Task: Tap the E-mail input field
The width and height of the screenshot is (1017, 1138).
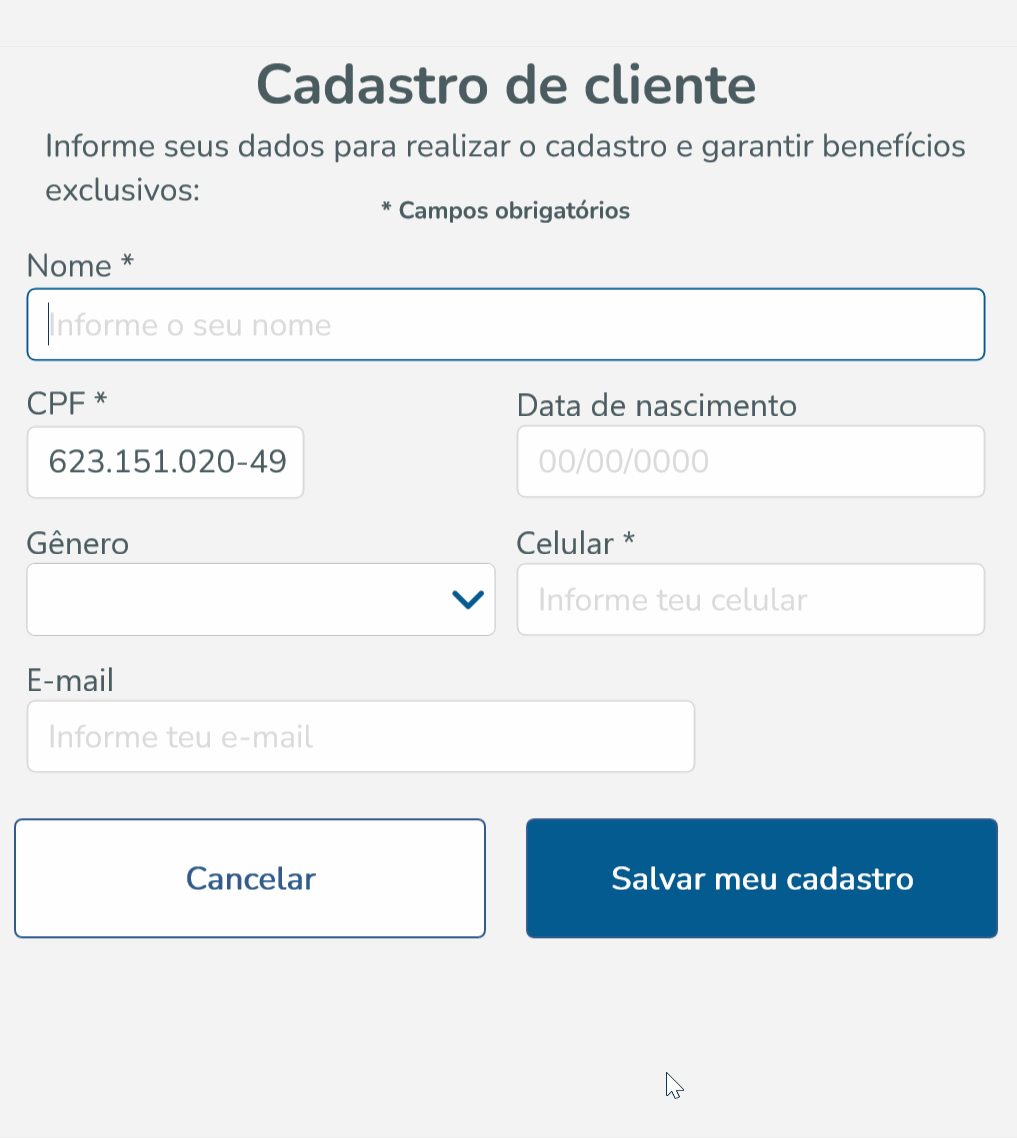Action: (x=360, y=737)
